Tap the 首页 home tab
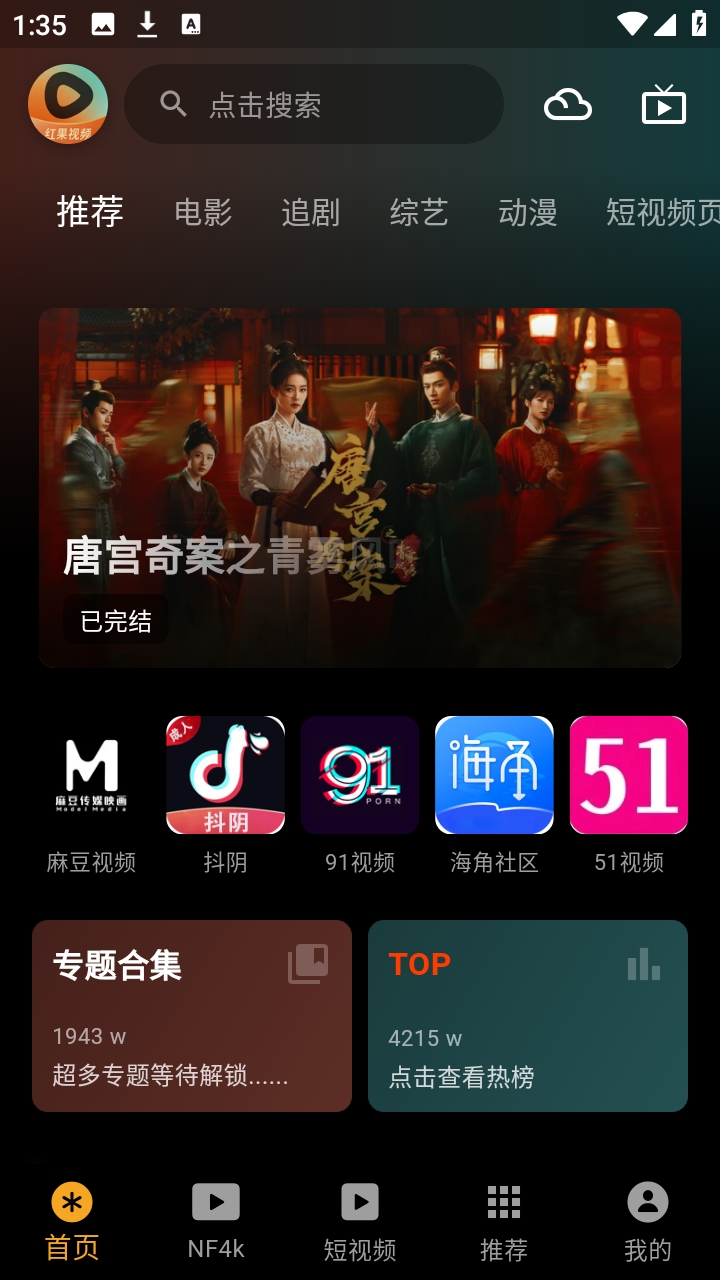This screenshot has height=1280, width=720. point(72,1221)
